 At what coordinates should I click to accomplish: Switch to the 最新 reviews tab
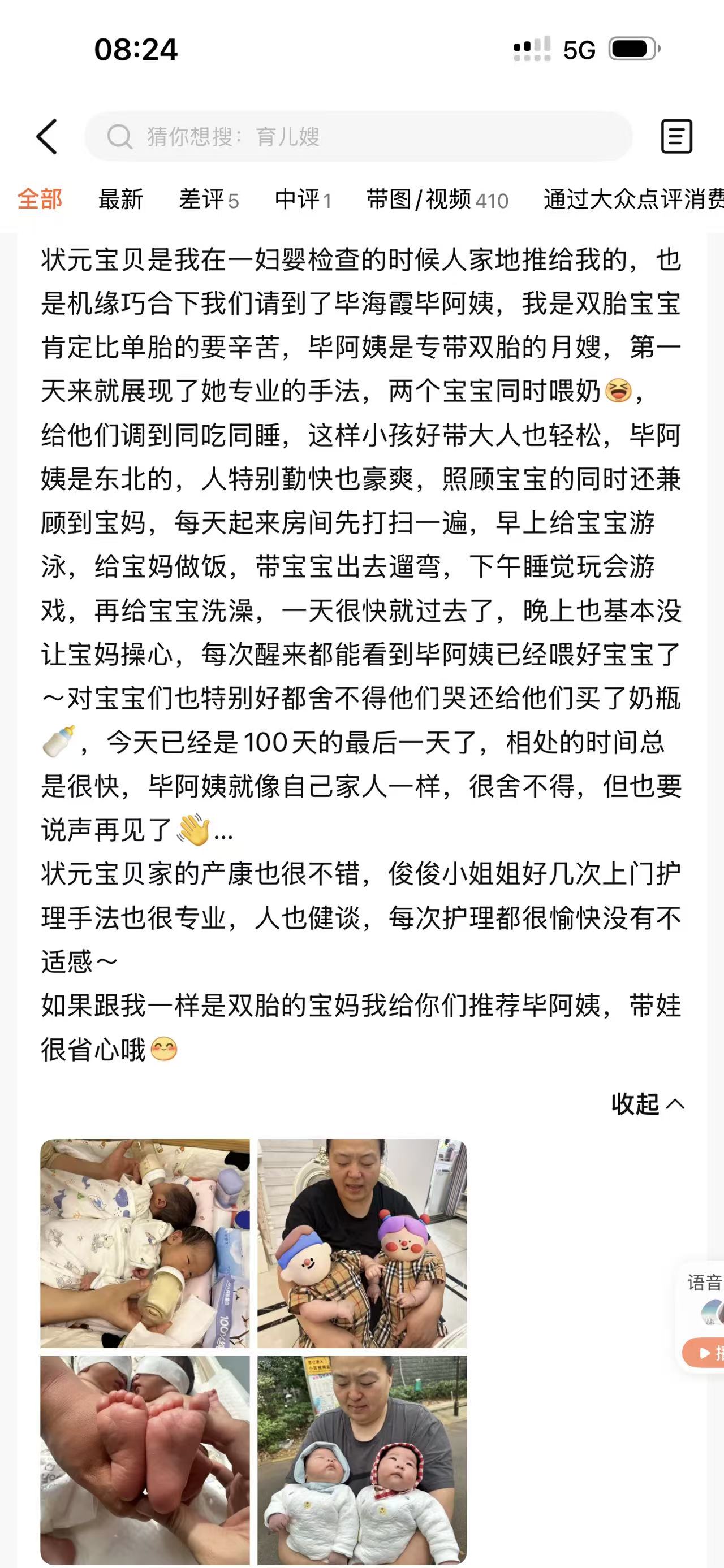click(x=120, y=199)
